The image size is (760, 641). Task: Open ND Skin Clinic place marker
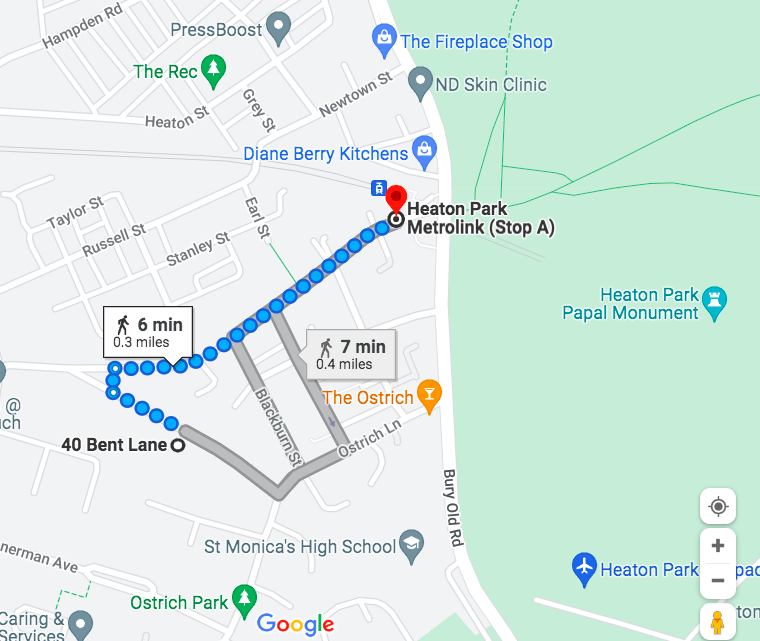pos(420,83)
